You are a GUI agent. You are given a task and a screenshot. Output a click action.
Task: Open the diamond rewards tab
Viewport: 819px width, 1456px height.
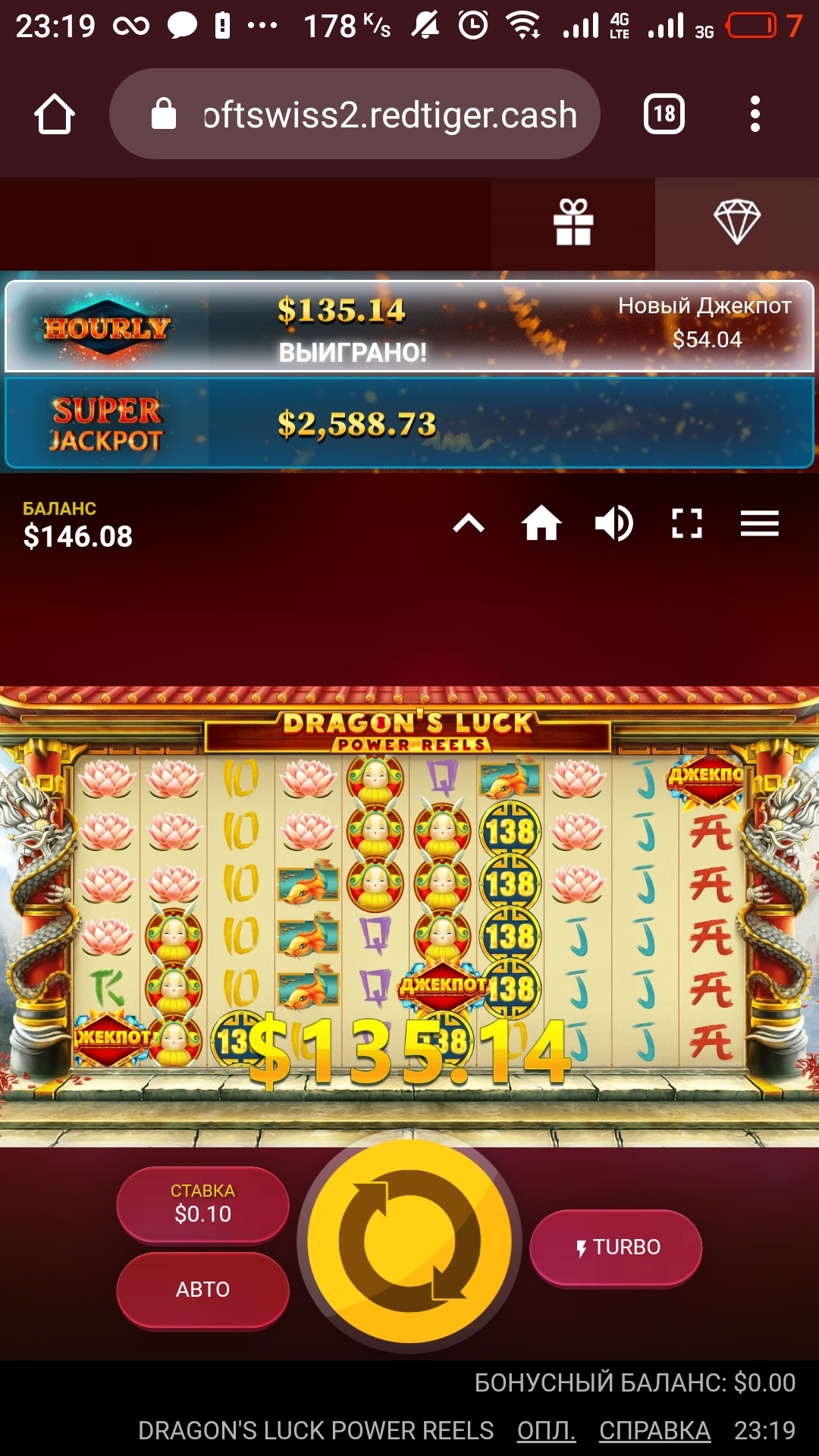click(x=736, y=223)
